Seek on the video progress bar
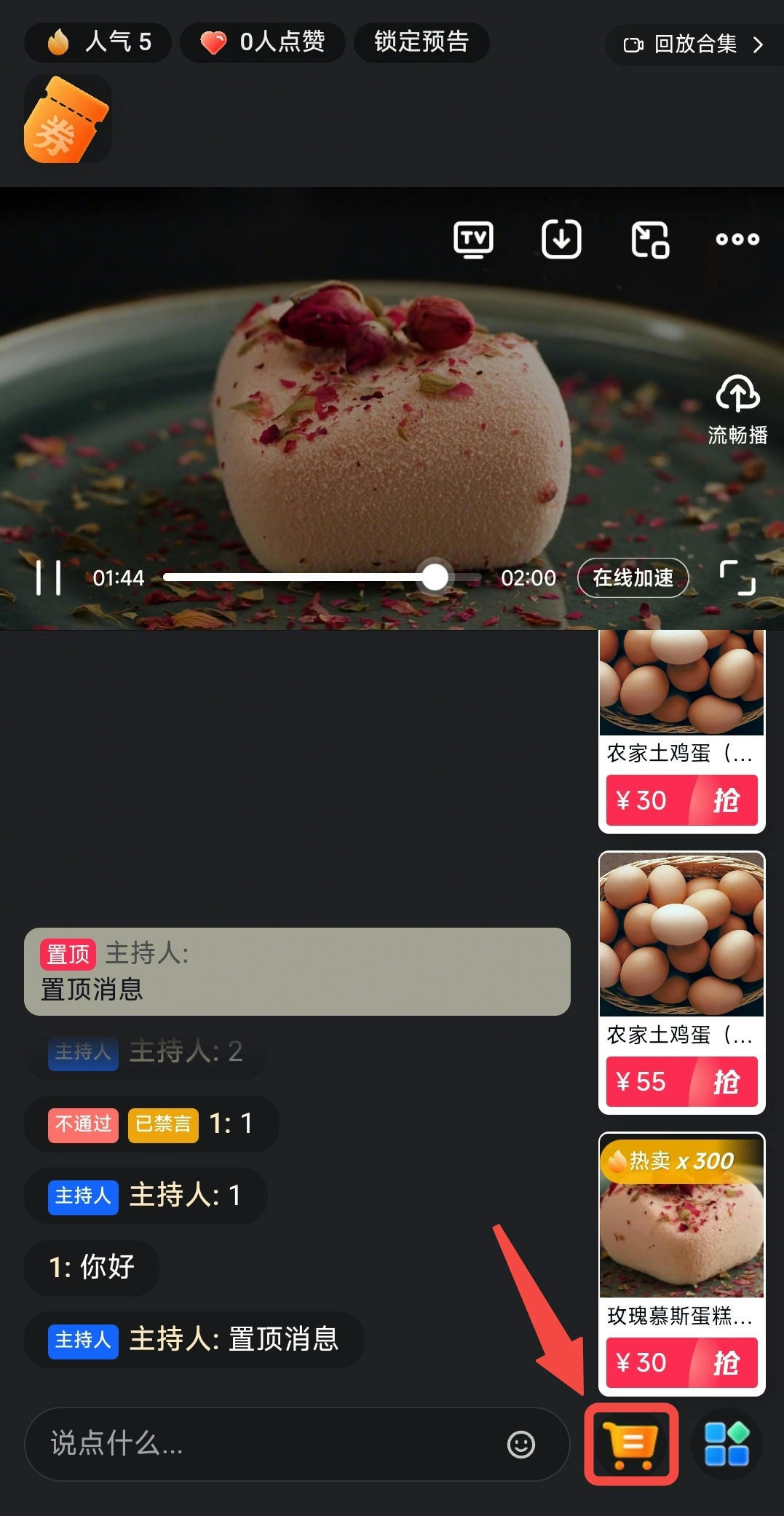 click(x=320, y=577)
